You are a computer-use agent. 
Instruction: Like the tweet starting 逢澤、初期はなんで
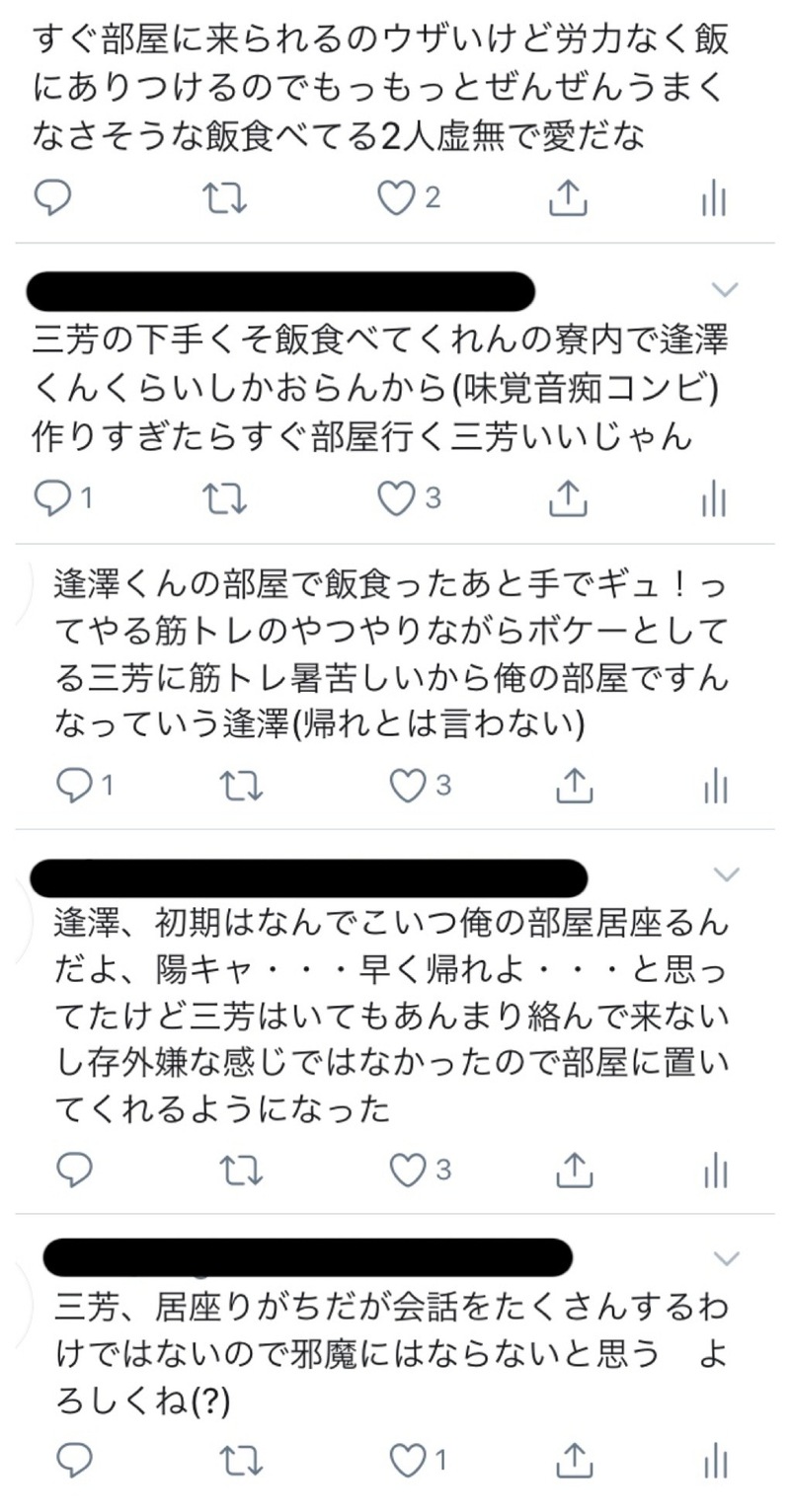(407, 1171)
